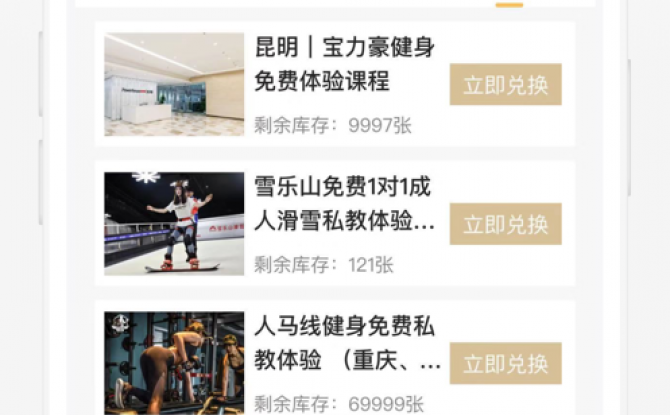
Task: Redeem the 昆明宝力豪健身 free trial course
Action: pos(505,85)
